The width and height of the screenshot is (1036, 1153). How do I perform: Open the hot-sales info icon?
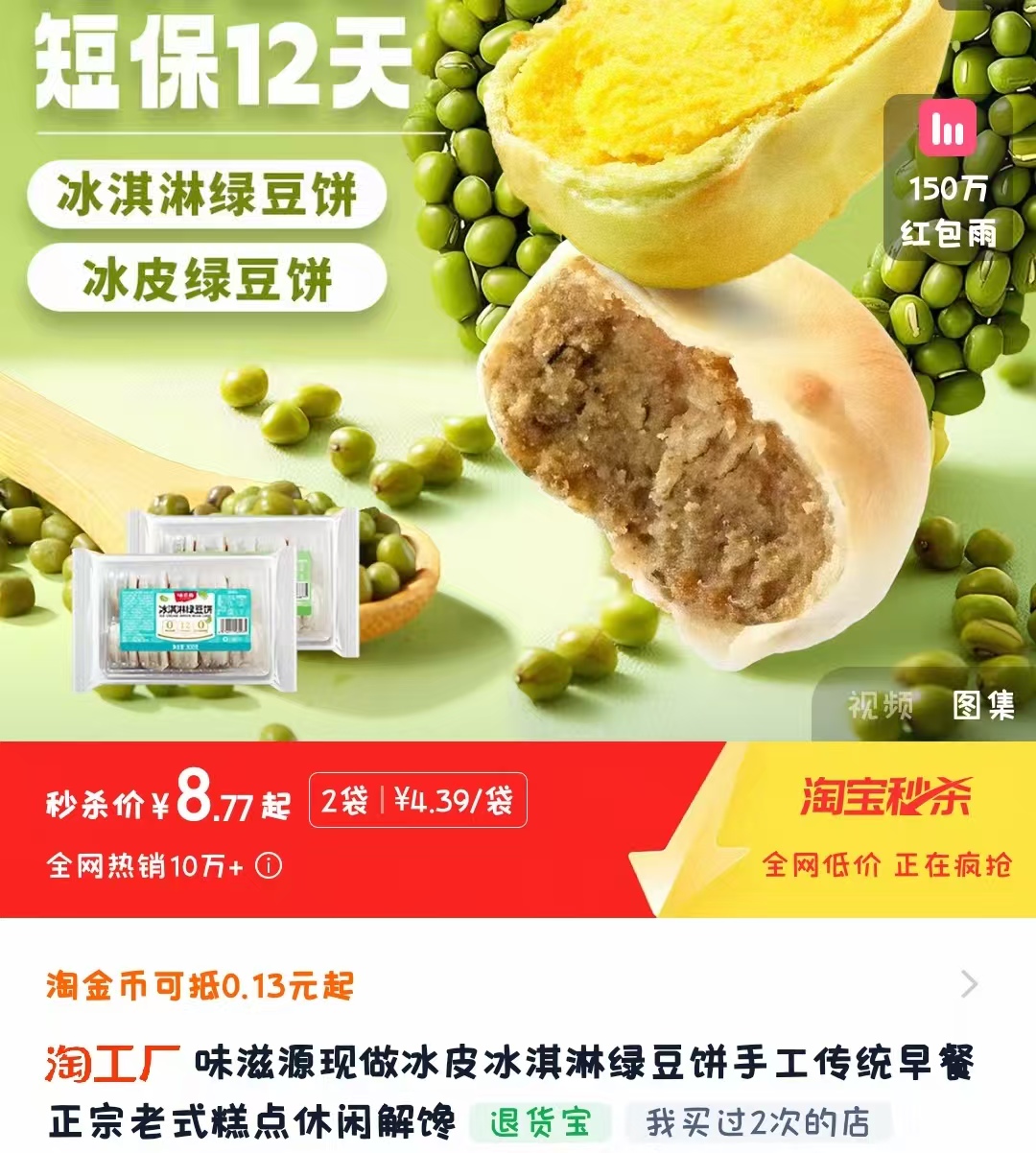tap(270, 866)
